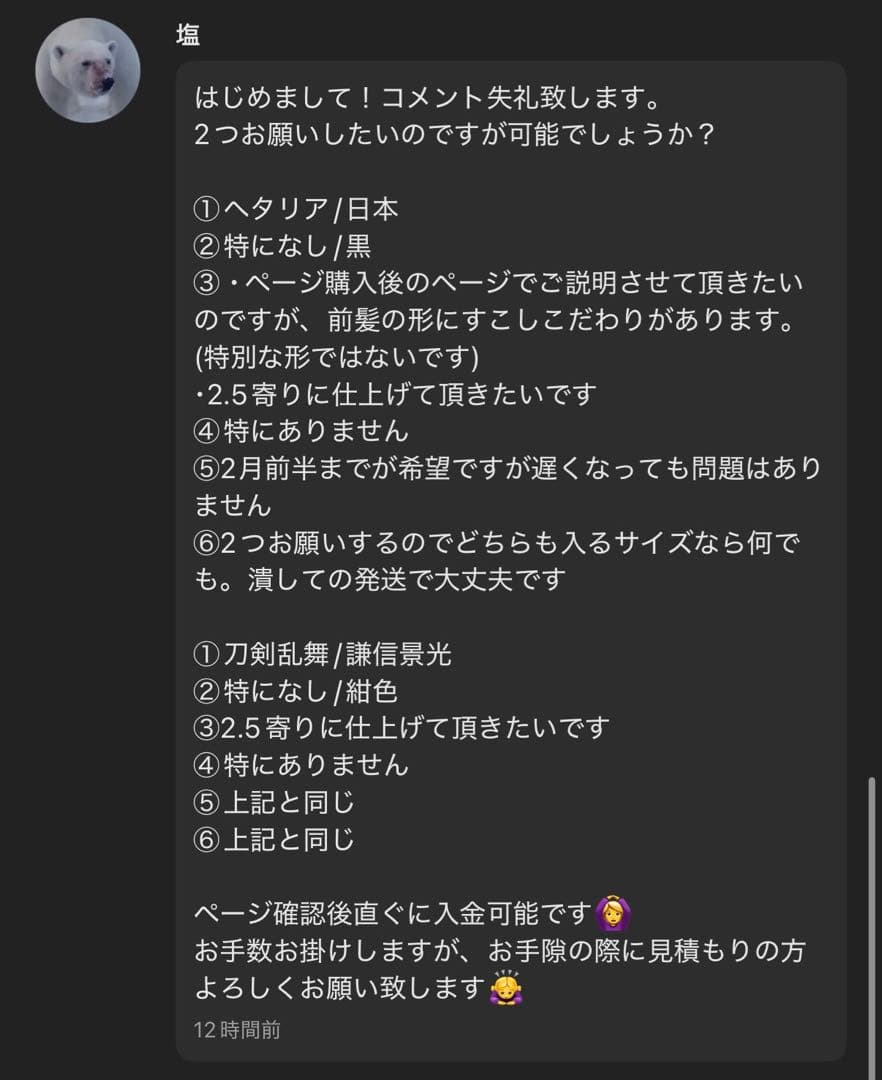
Task: Click the line ⑥上記と同じ
Action: tap(275, 840)
